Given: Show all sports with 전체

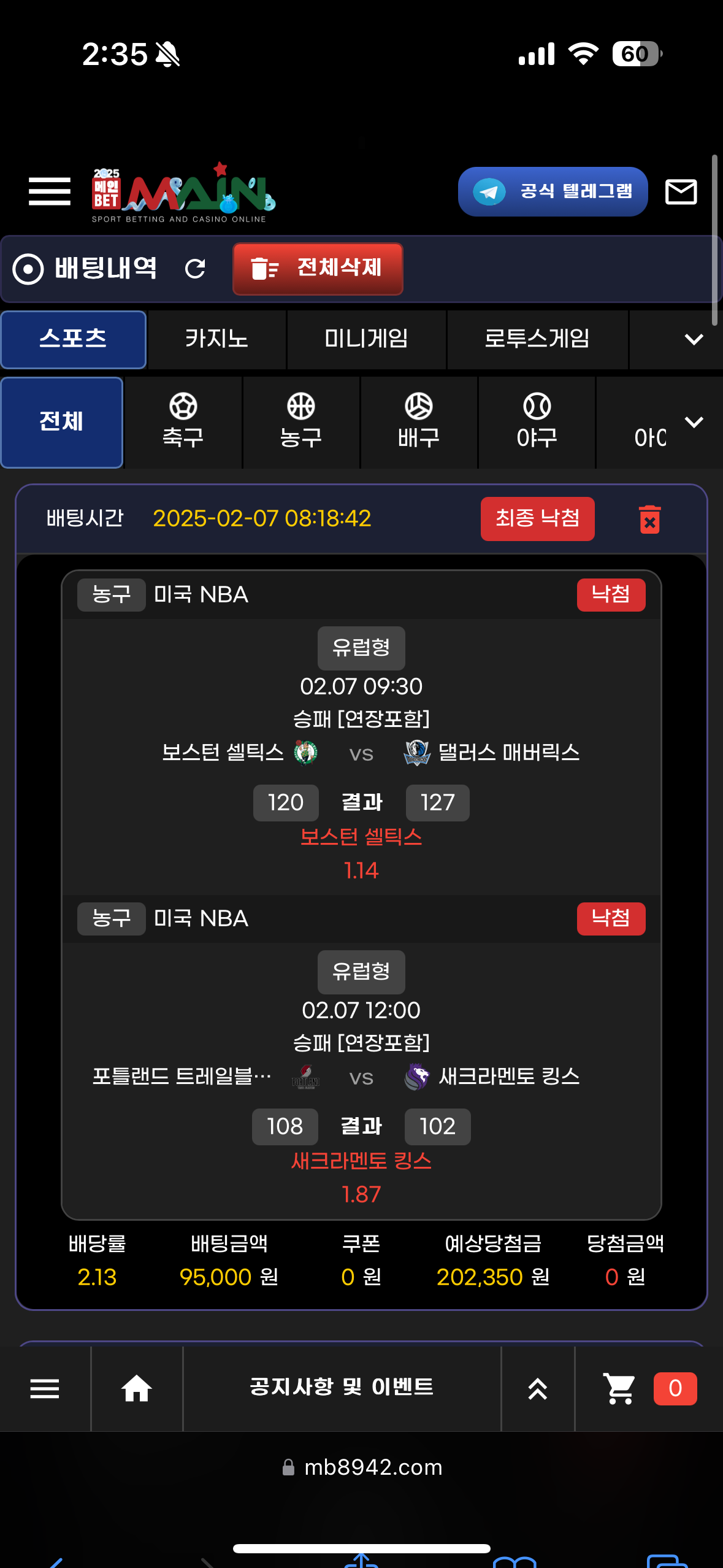Looking at the screenshot, I should tap(61, 422).
